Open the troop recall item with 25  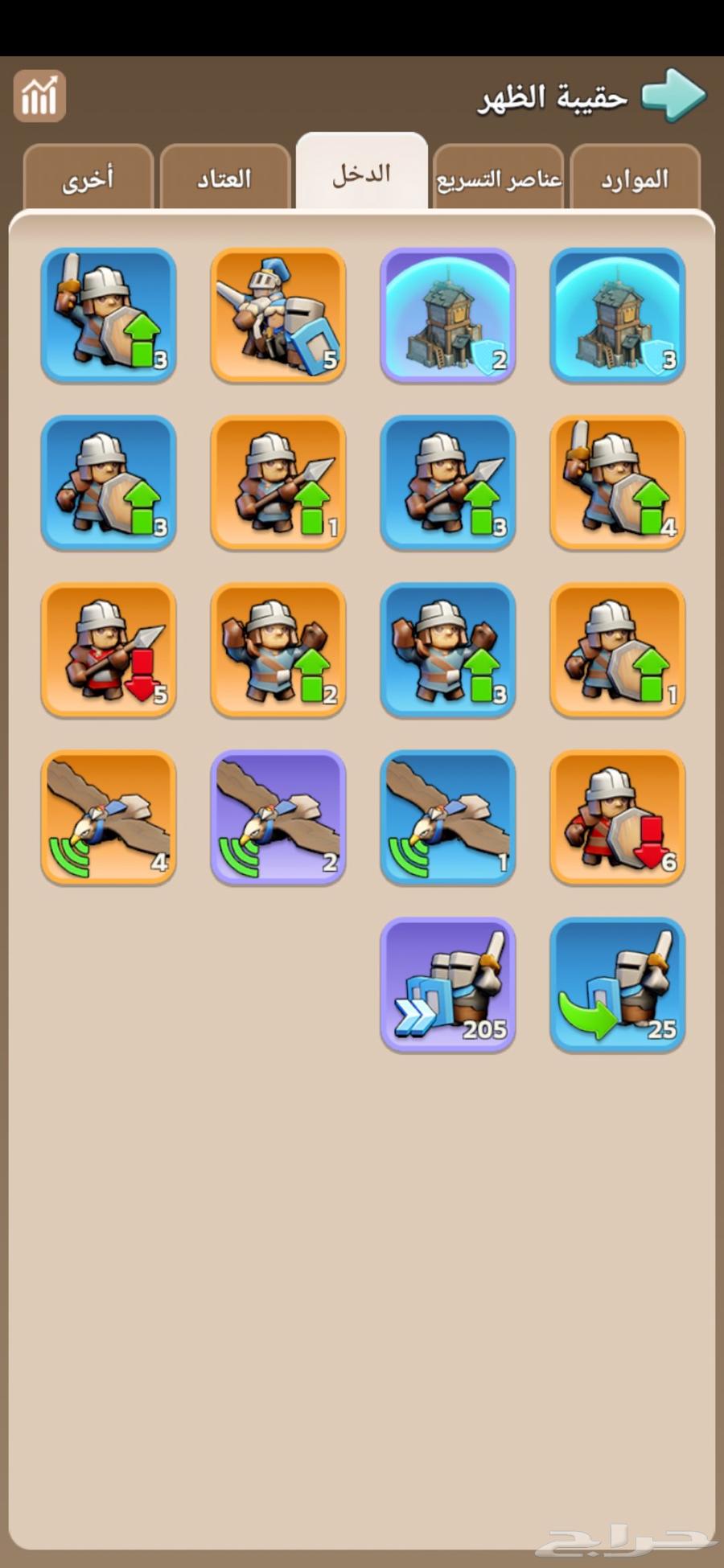617,984
